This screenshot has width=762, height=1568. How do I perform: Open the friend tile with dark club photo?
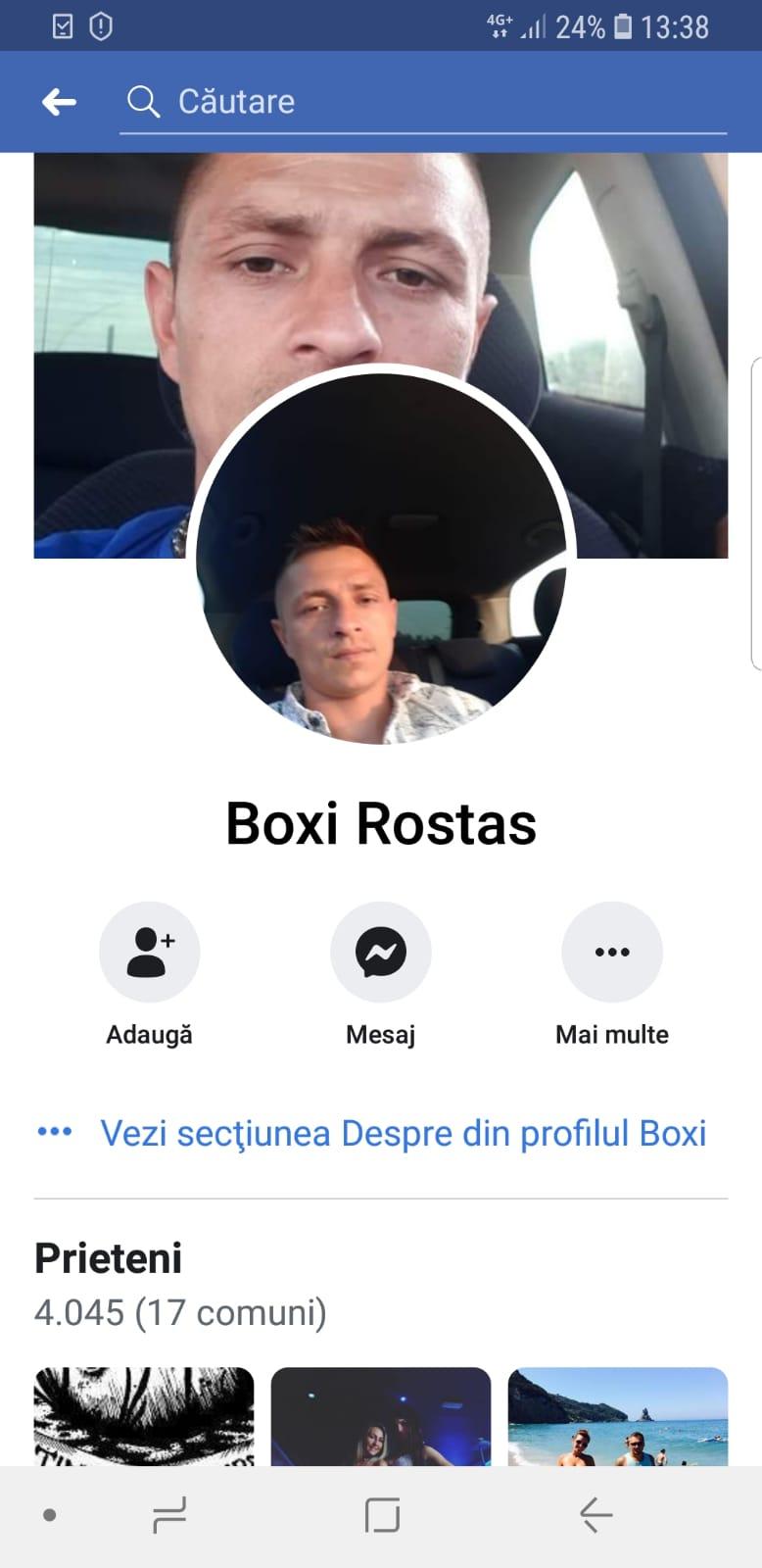[x=381, y=1416]
